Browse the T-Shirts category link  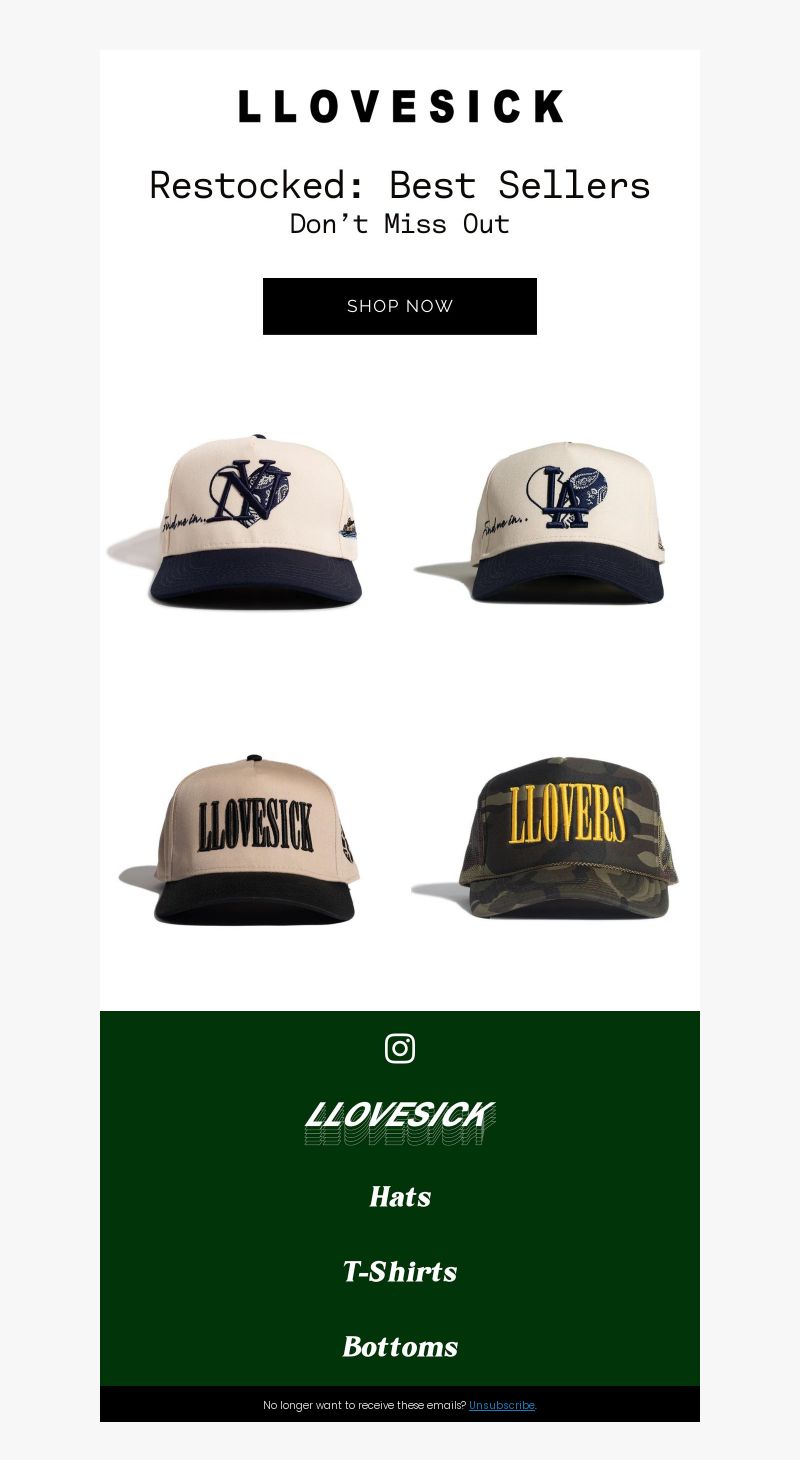click(400, 1272)
